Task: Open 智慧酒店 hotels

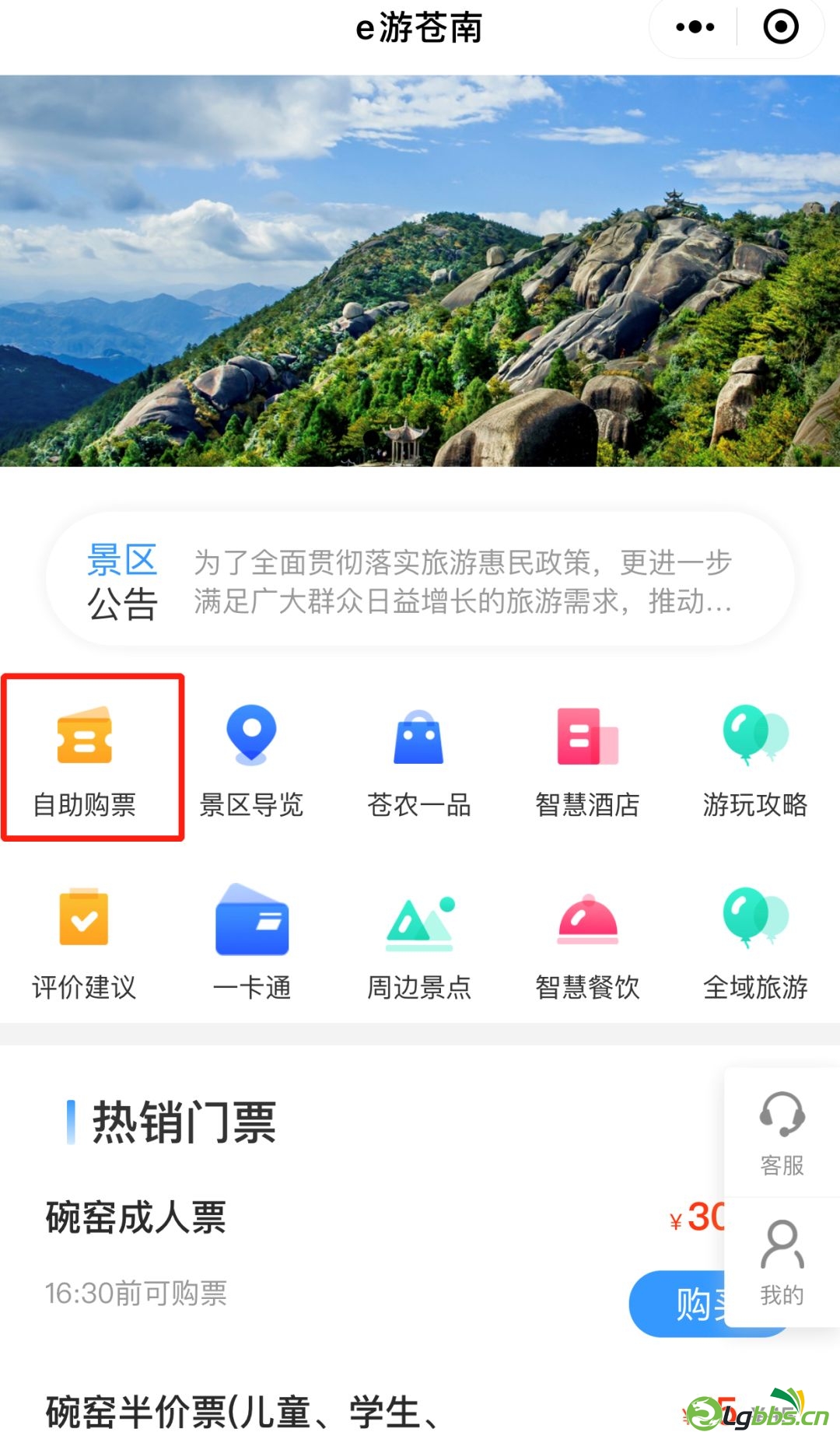Action: pos(587,758)
